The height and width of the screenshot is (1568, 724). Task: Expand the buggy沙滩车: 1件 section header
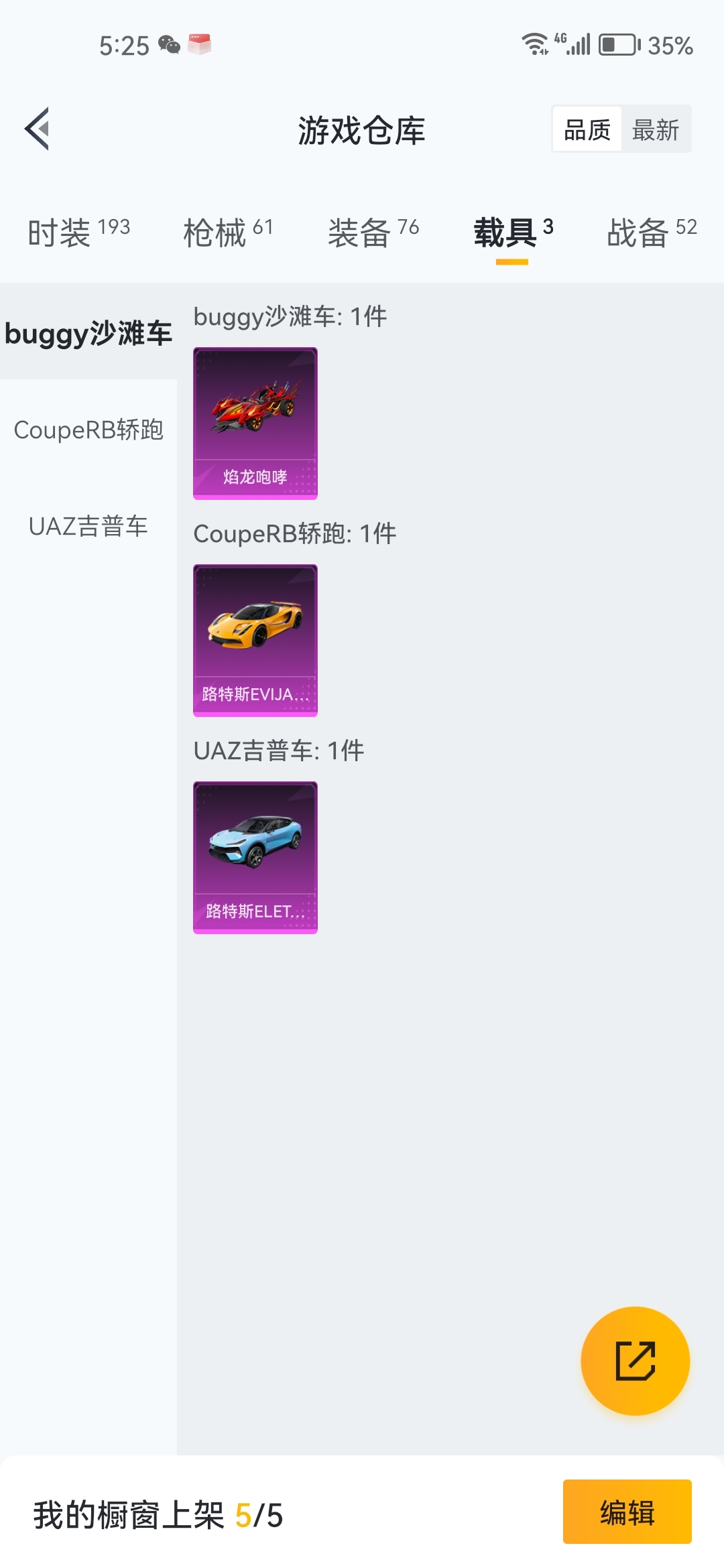click(289, 317)
